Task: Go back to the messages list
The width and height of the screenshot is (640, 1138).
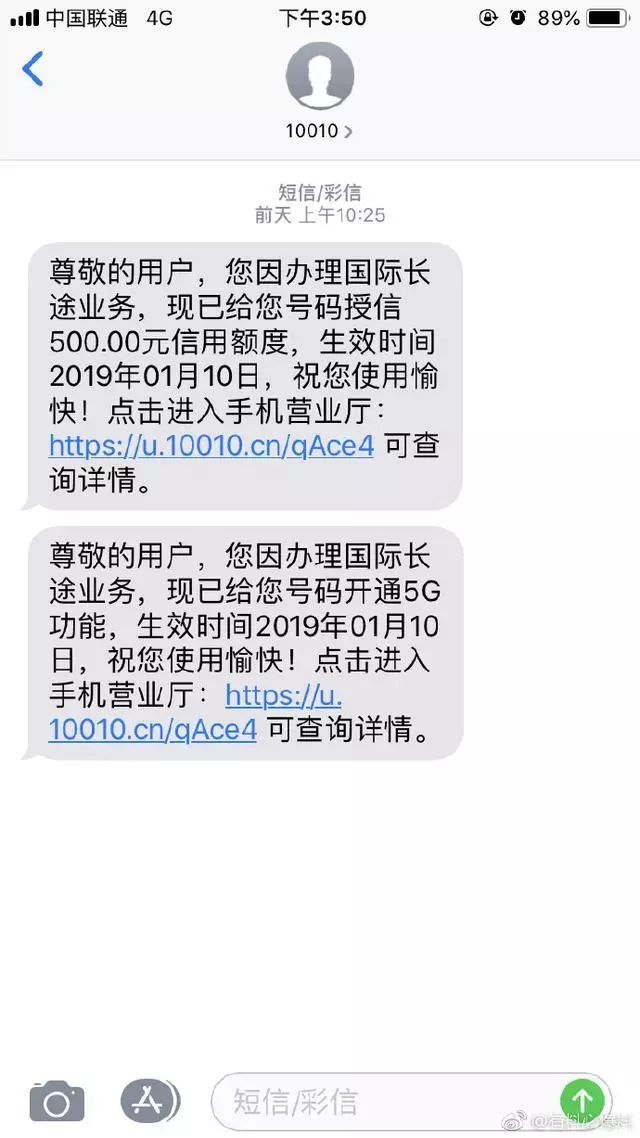Action: tap(34, 69)
